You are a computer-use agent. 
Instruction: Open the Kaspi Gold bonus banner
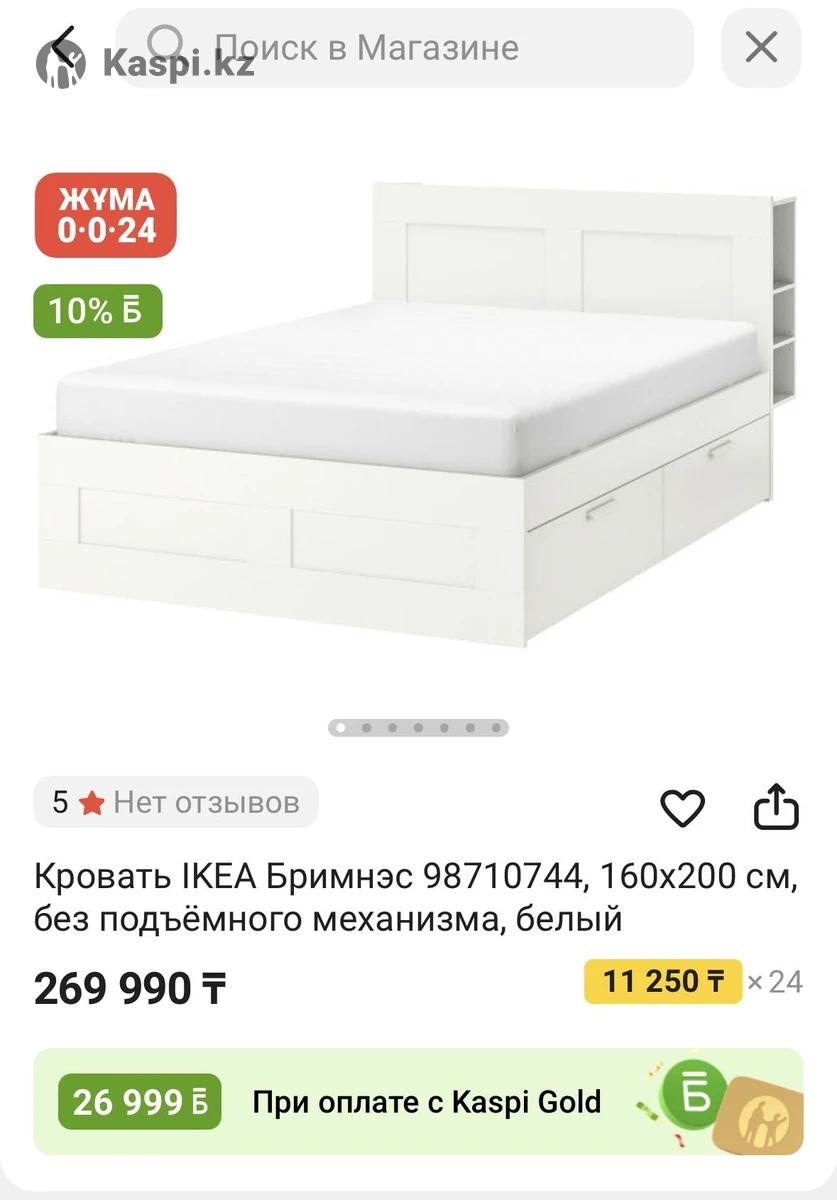pyautogui.click(x=418, y=1102)
